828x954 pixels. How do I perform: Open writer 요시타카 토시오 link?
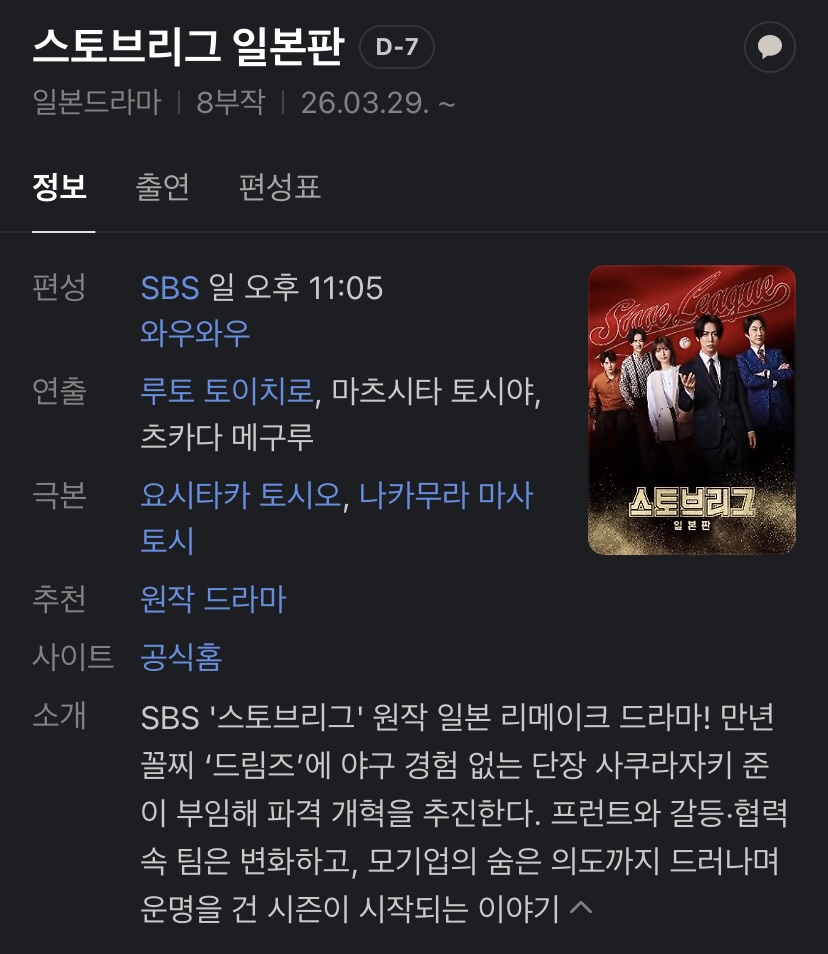(x=241, y=495)
